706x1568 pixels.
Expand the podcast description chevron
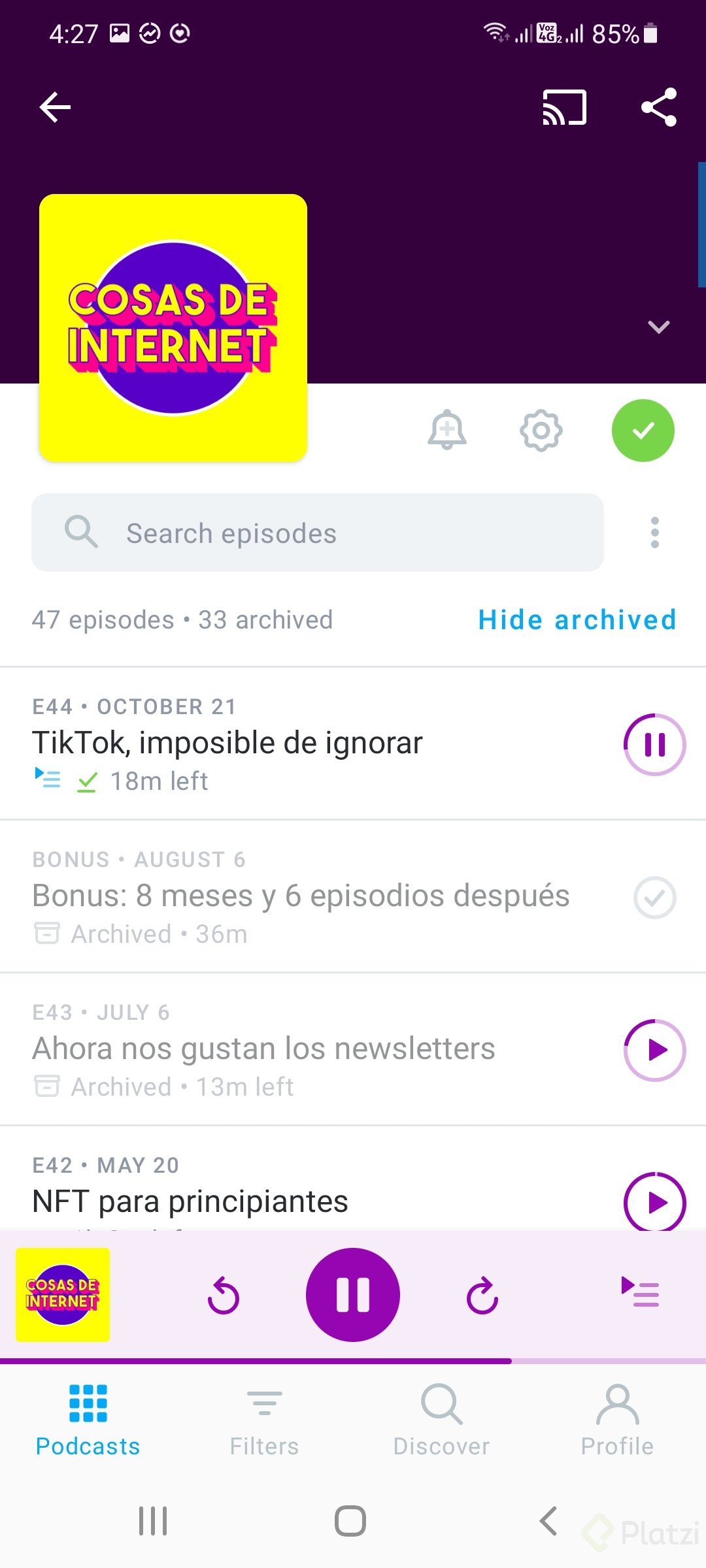coord(658,327)
